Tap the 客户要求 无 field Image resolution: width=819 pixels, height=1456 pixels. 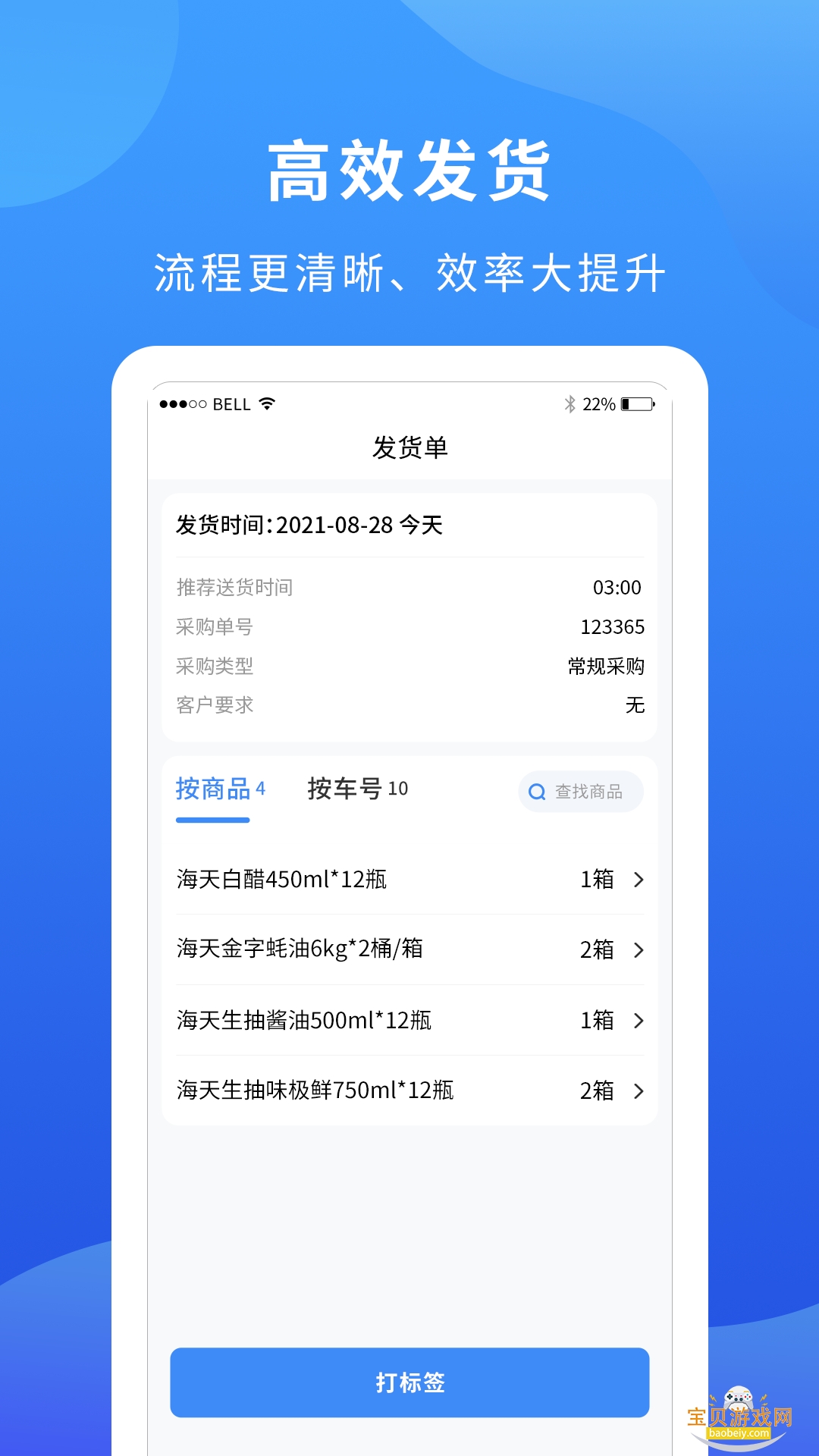coord(634,706)
